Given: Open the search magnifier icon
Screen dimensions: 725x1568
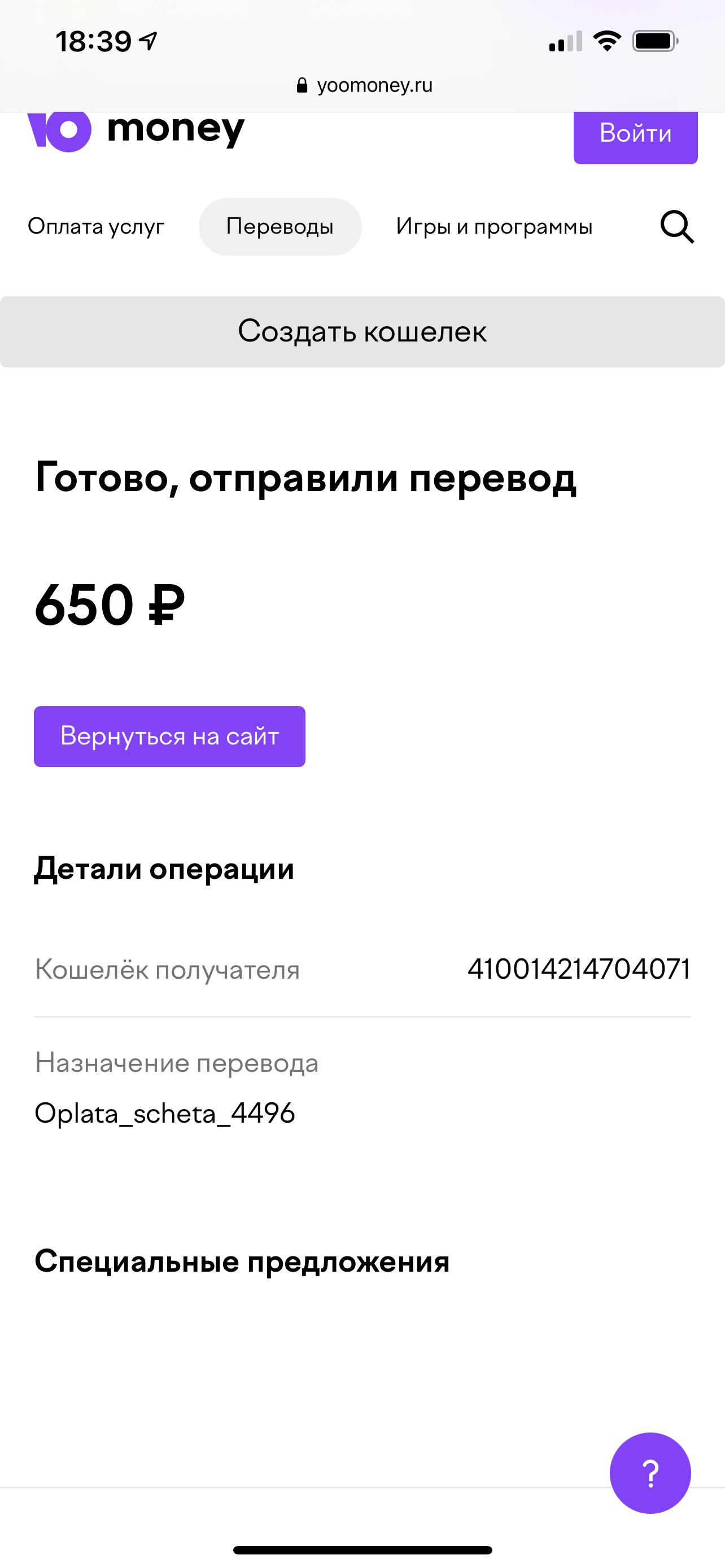Looking at the screenshot, I should [x=677, y=227].
